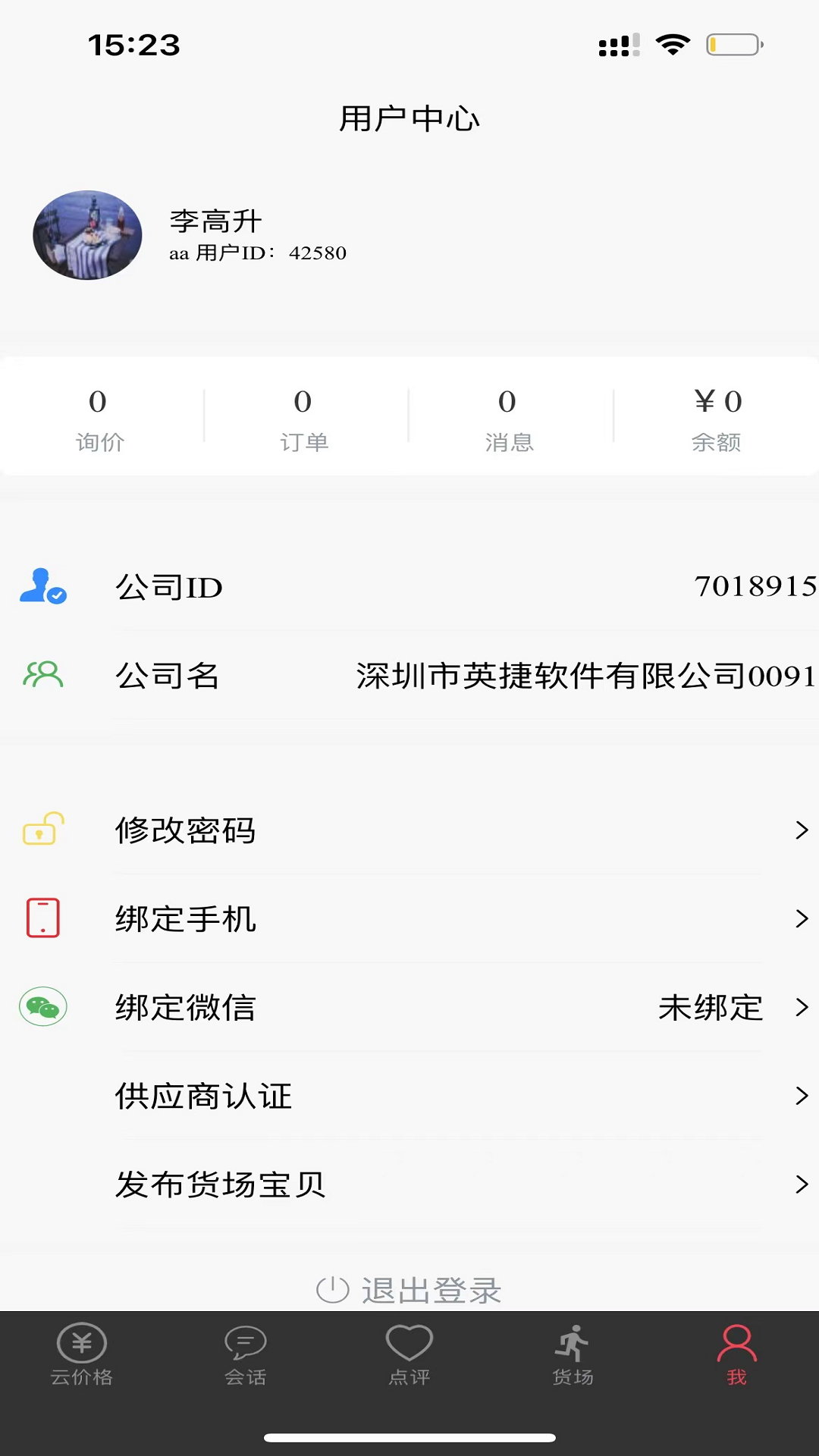819x1456 pixels.
Task: Tap the green group icon beside 公司名
Action: (43, 673)
